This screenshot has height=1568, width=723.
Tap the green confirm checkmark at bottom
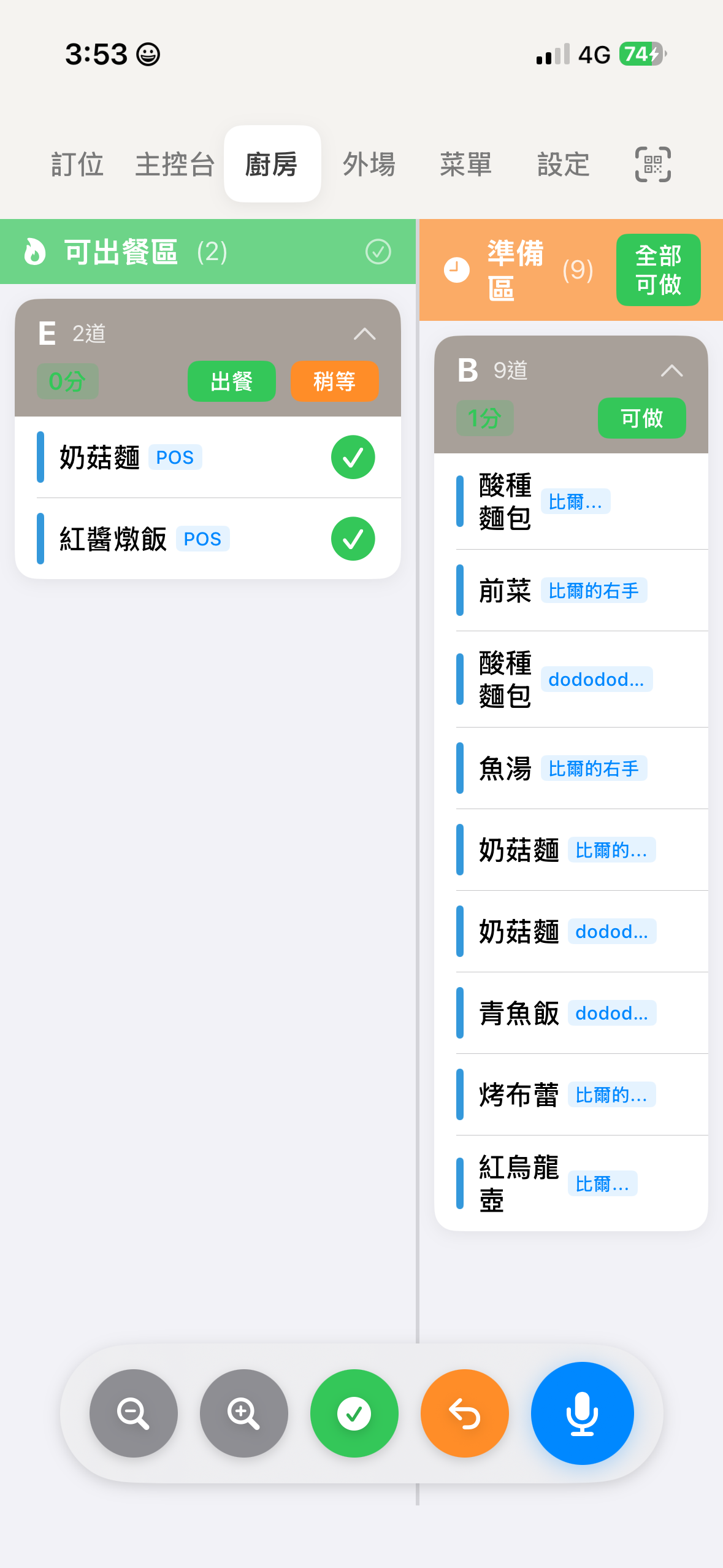pyautogui.click(x=354, y=1413)
